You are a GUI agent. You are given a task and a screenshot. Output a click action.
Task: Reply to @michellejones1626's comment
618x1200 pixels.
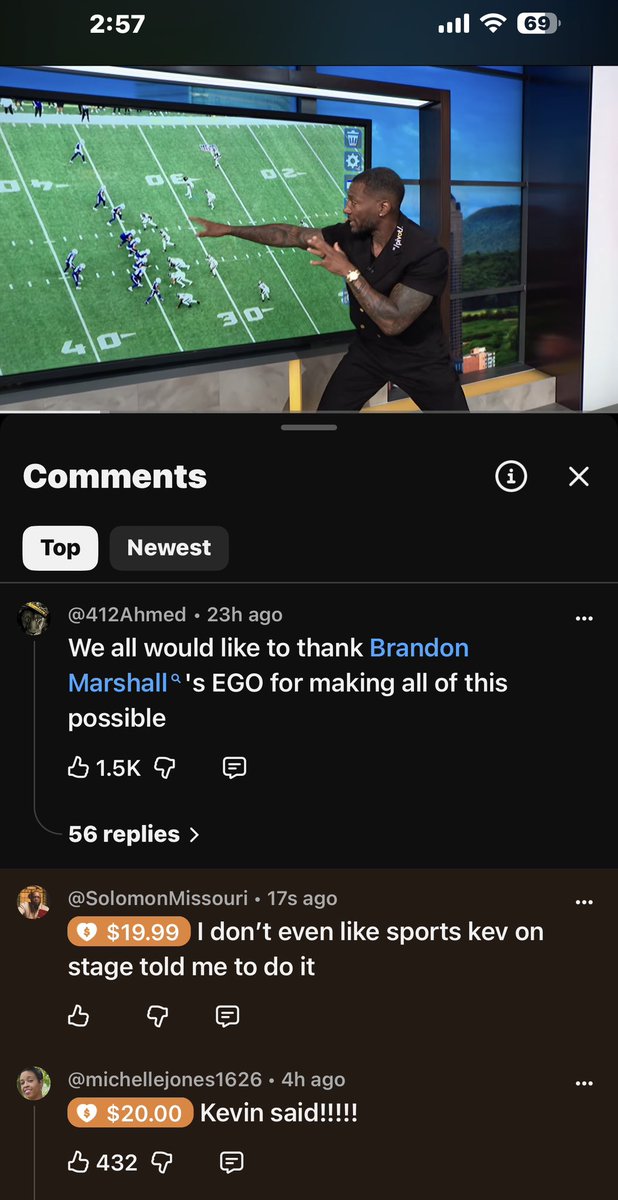232,1162
